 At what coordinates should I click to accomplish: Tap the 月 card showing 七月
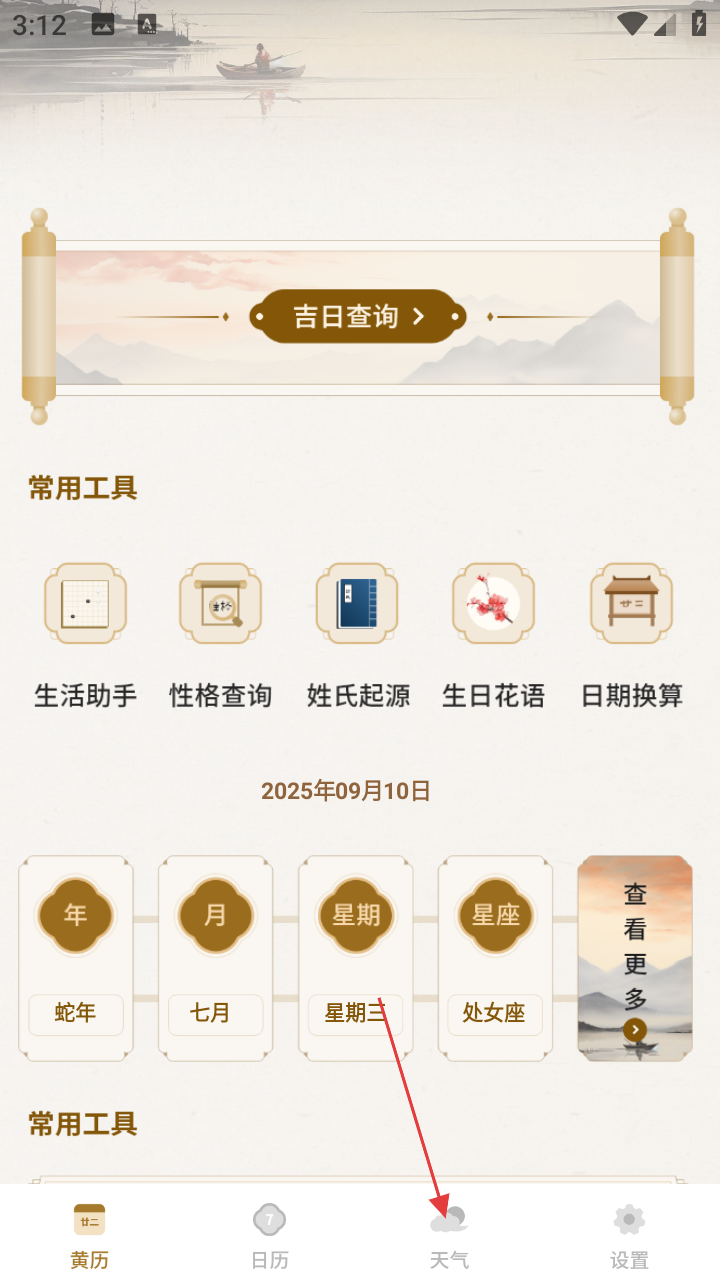(x=215, y=957)
